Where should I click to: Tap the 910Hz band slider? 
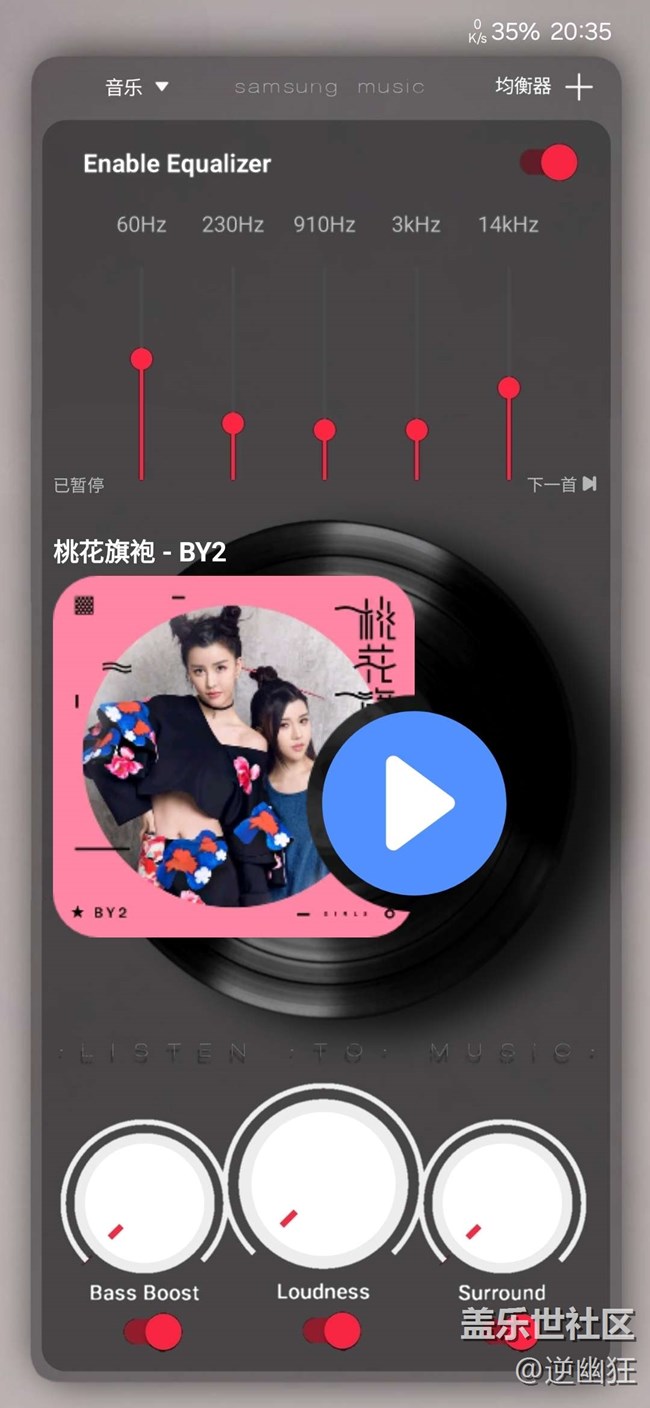click(324, 430)
